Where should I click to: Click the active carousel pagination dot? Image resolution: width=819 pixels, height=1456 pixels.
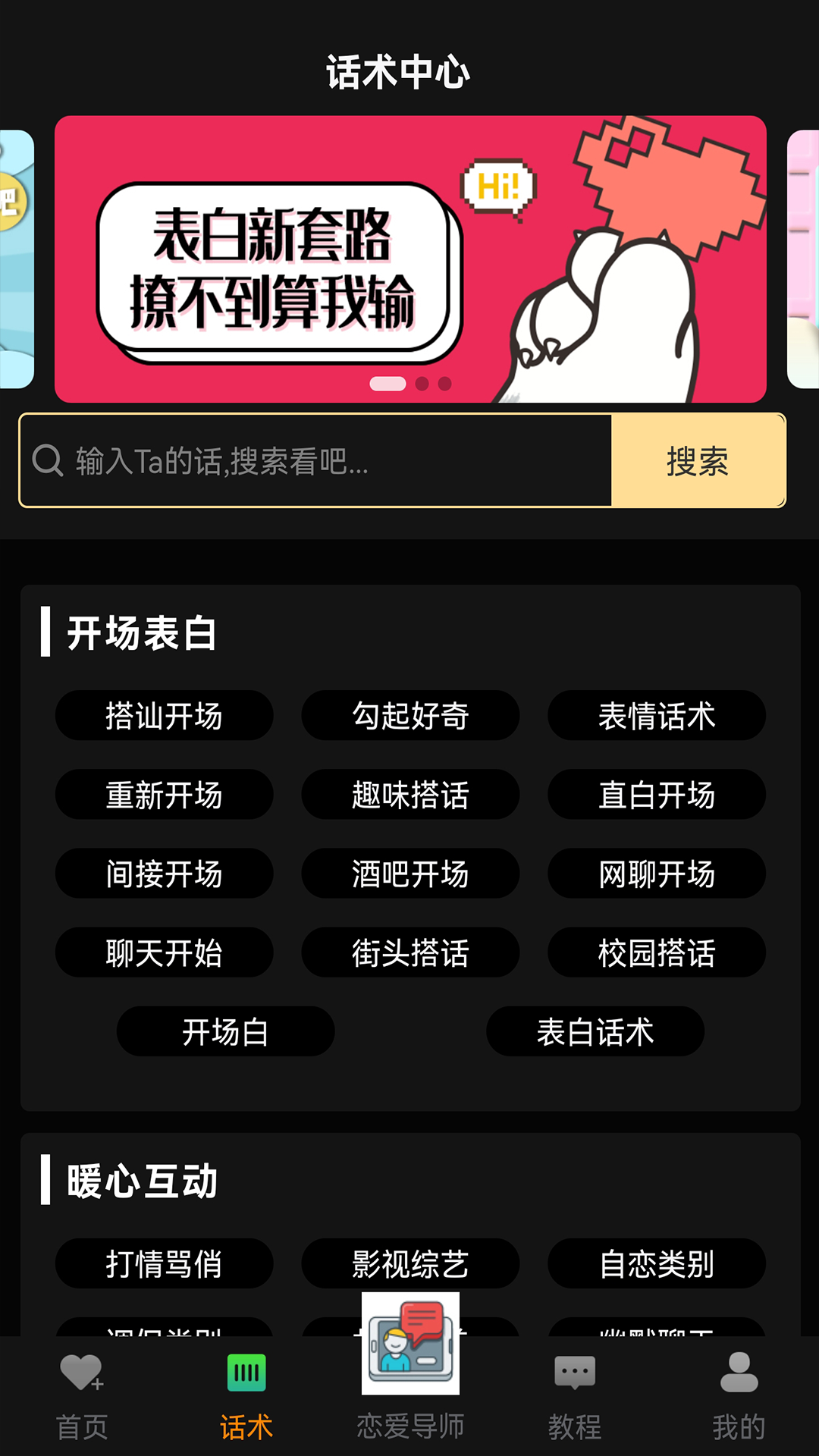coord(388,384)
